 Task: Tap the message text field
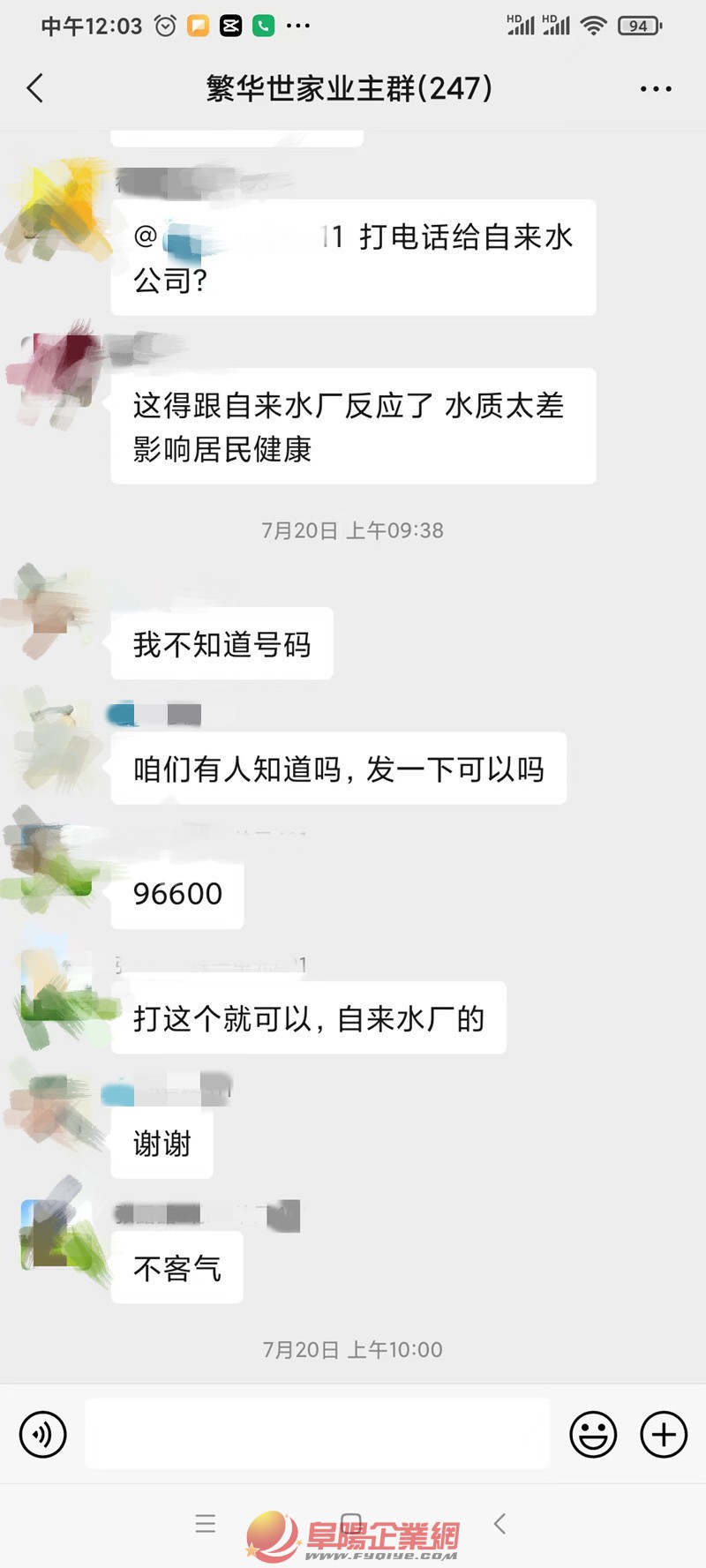coord(318,1434)
